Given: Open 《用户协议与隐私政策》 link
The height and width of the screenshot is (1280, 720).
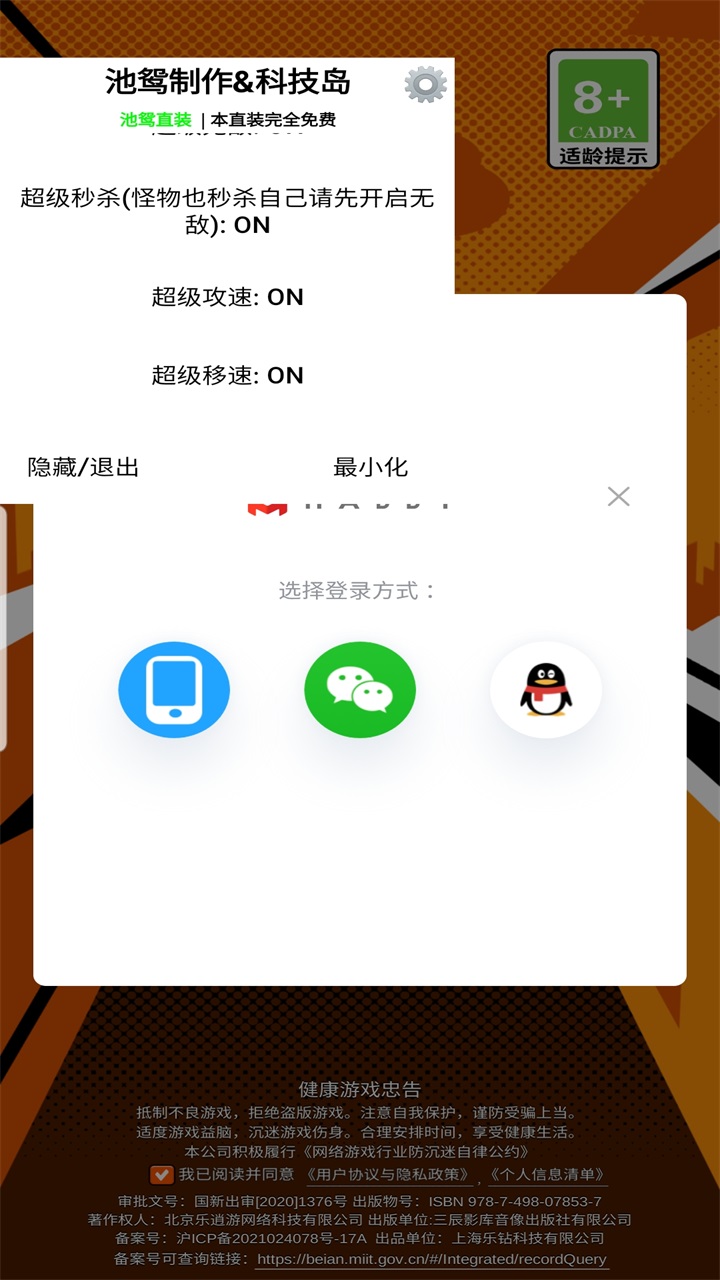Looking at the screenshot, I should 388,1175.
